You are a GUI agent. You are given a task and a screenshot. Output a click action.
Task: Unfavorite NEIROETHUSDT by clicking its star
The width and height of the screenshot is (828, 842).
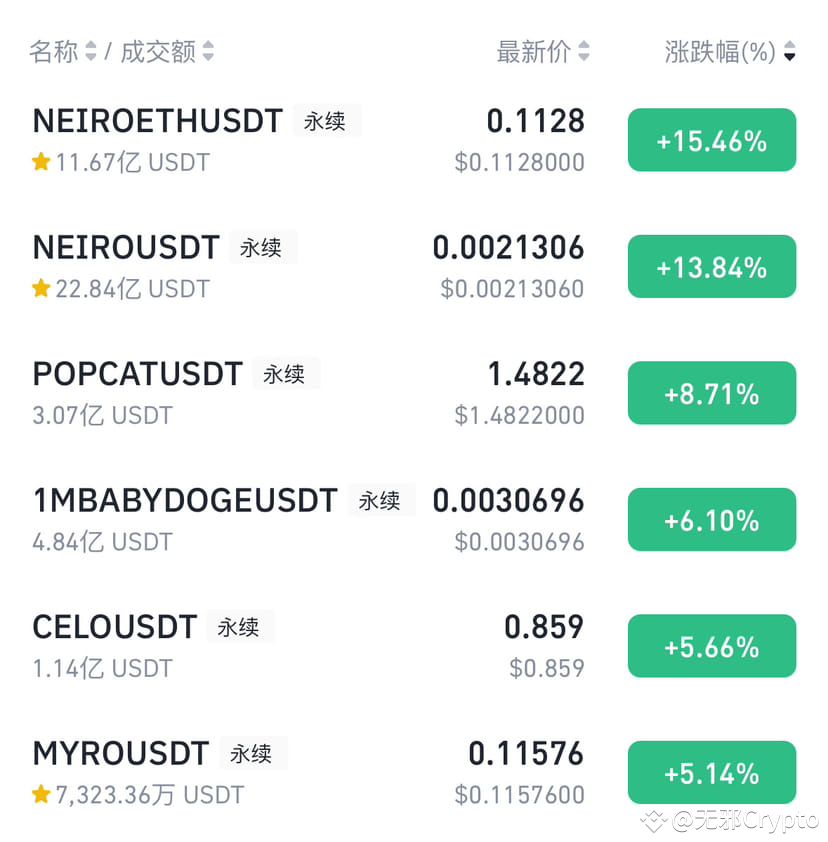(x=40, y=161)
